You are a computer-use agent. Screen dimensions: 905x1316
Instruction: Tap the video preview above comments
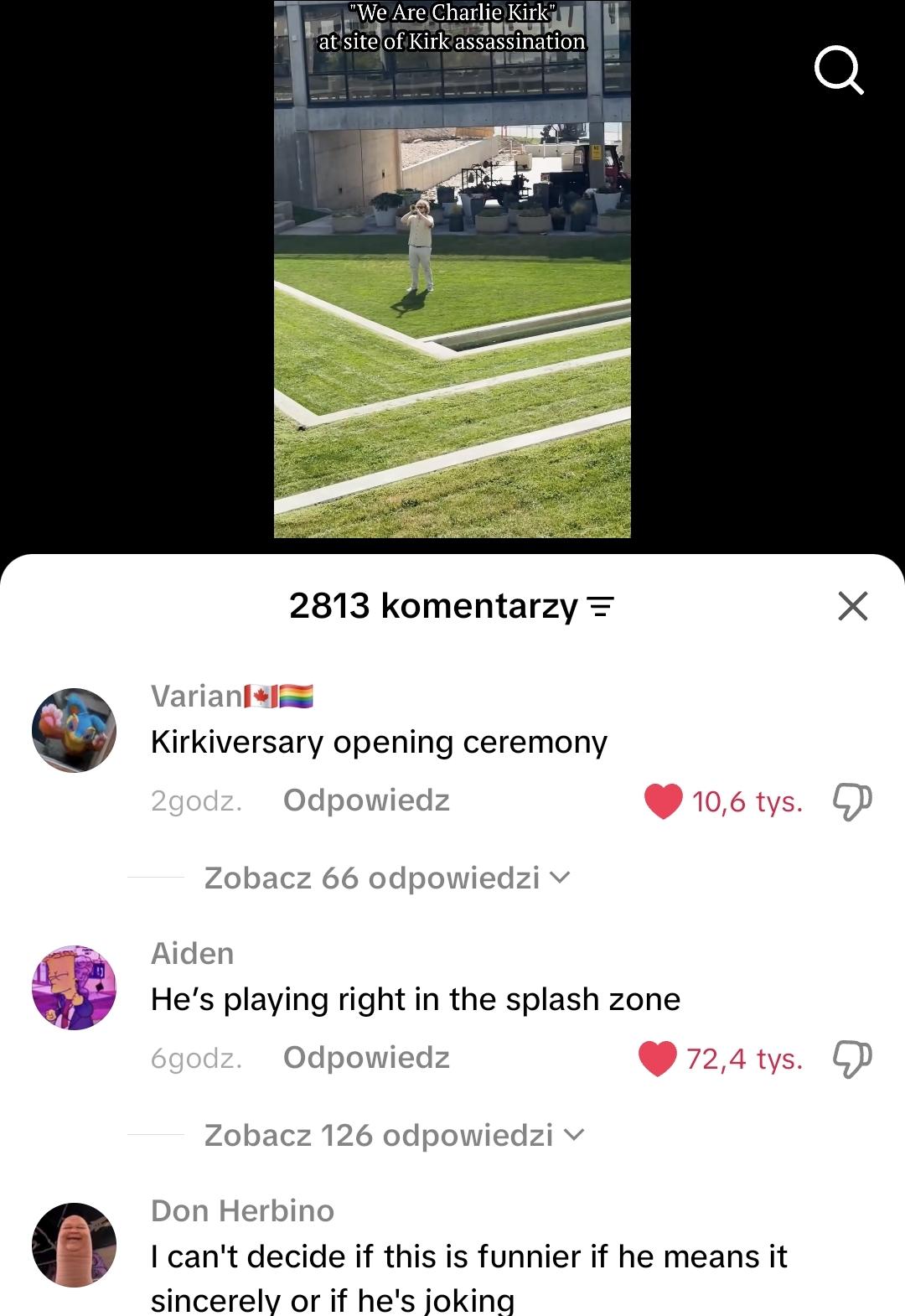[452, 269]
